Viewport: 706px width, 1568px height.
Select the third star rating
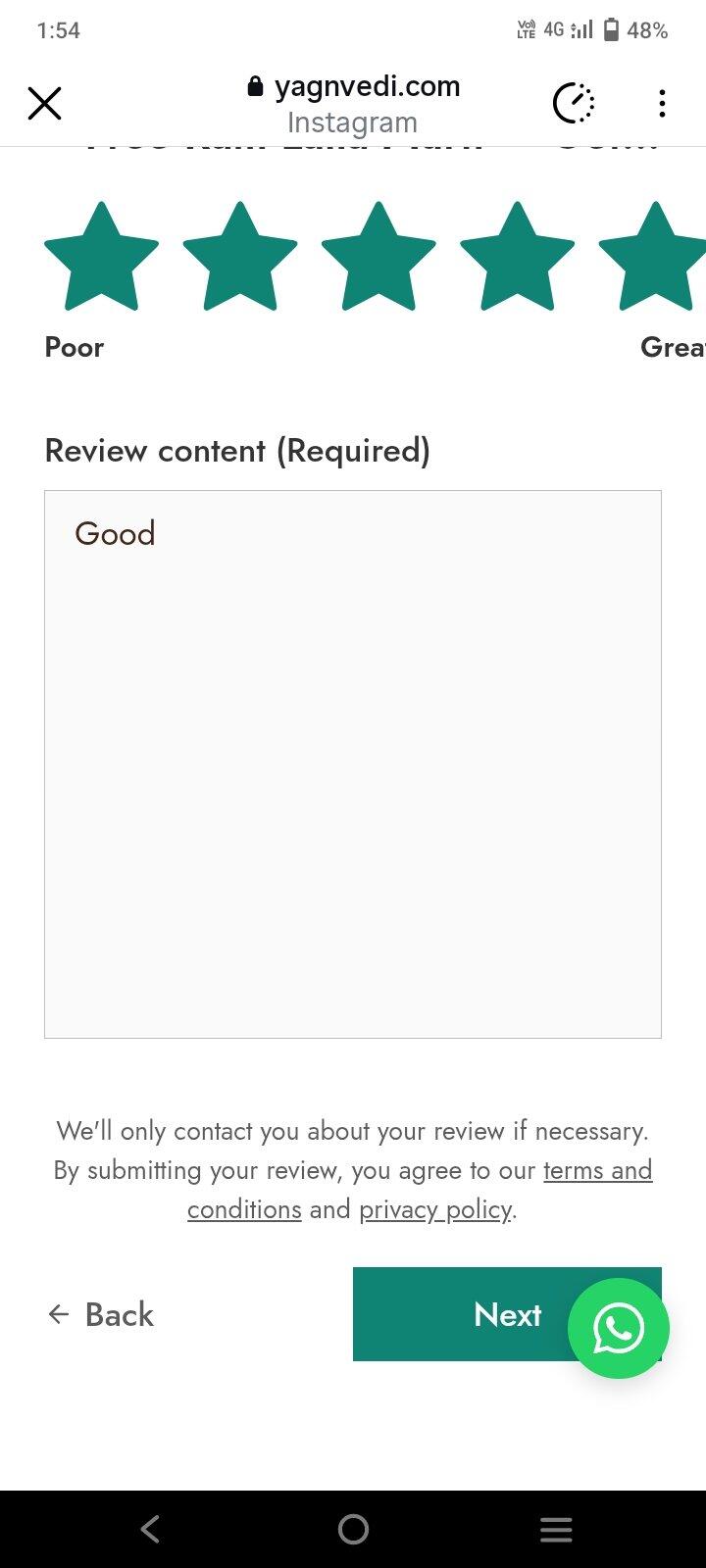tap(378, 257)
